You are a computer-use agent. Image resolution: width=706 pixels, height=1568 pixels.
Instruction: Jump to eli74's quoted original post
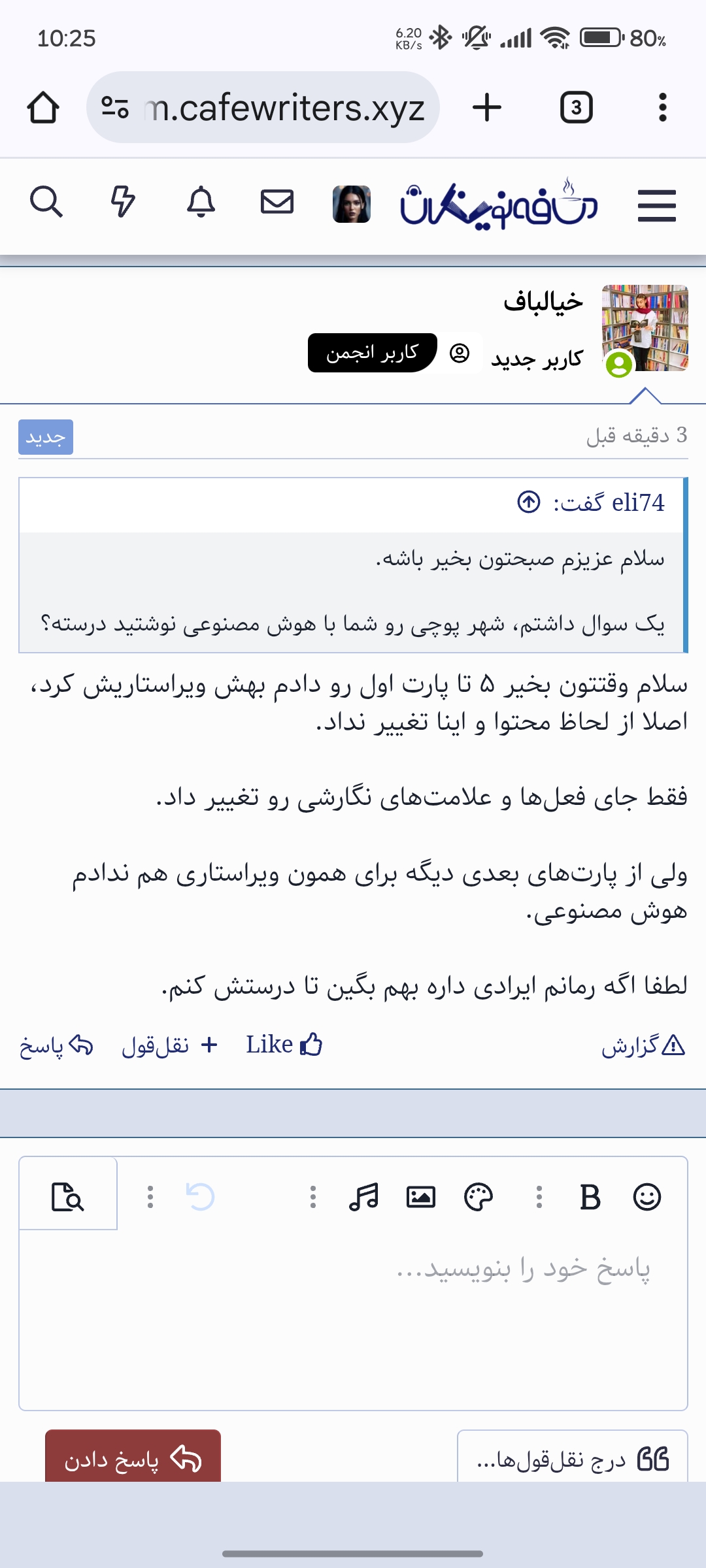529,502
